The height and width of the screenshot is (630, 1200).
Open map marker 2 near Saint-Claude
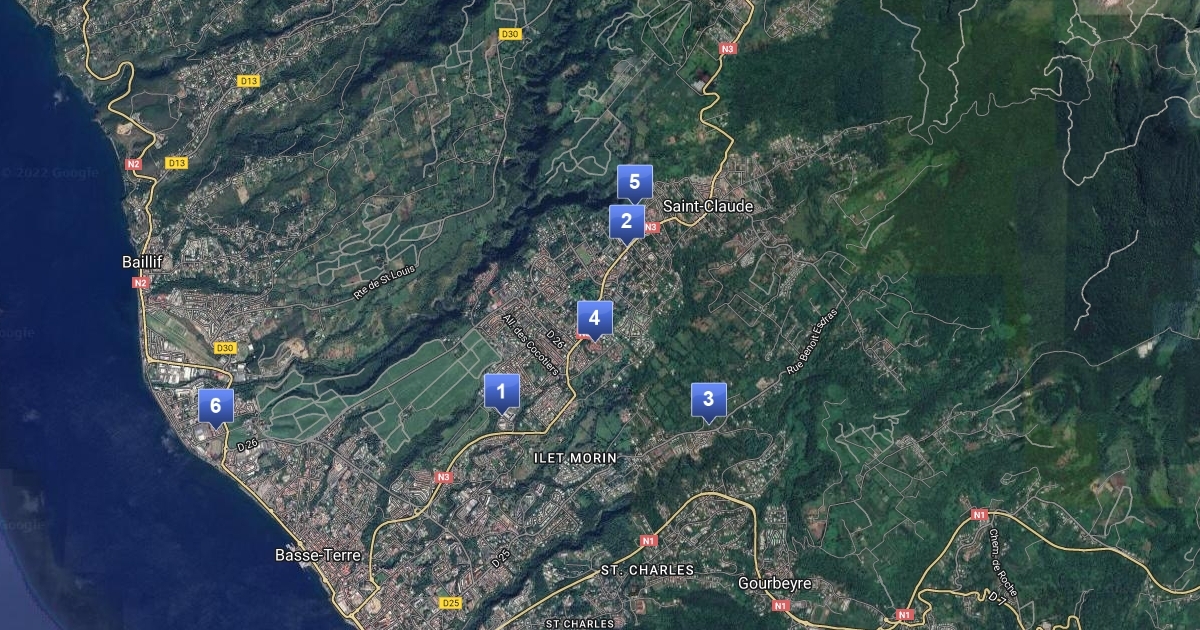tap(627, 222)
